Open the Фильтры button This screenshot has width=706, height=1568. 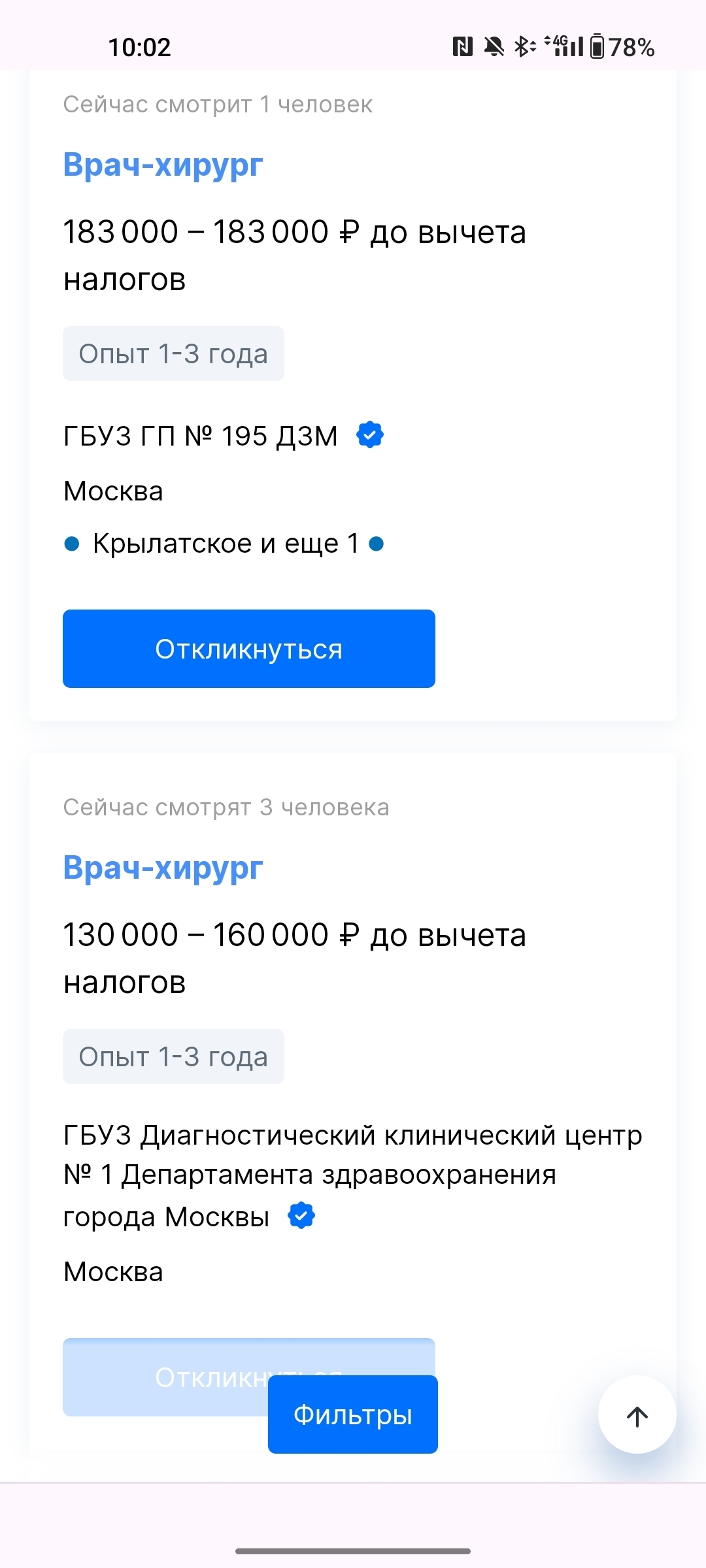point(353,1414)
